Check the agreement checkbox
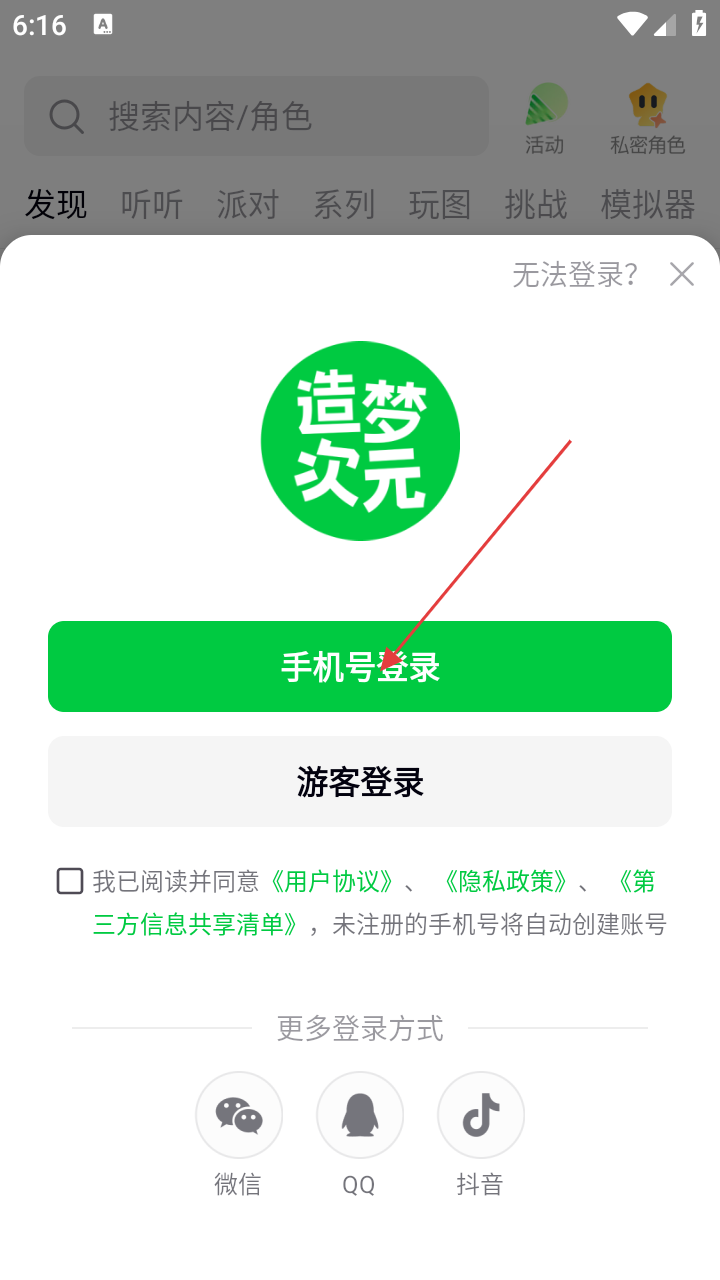This screenshot has height=1280, width=720. [70, 881]
